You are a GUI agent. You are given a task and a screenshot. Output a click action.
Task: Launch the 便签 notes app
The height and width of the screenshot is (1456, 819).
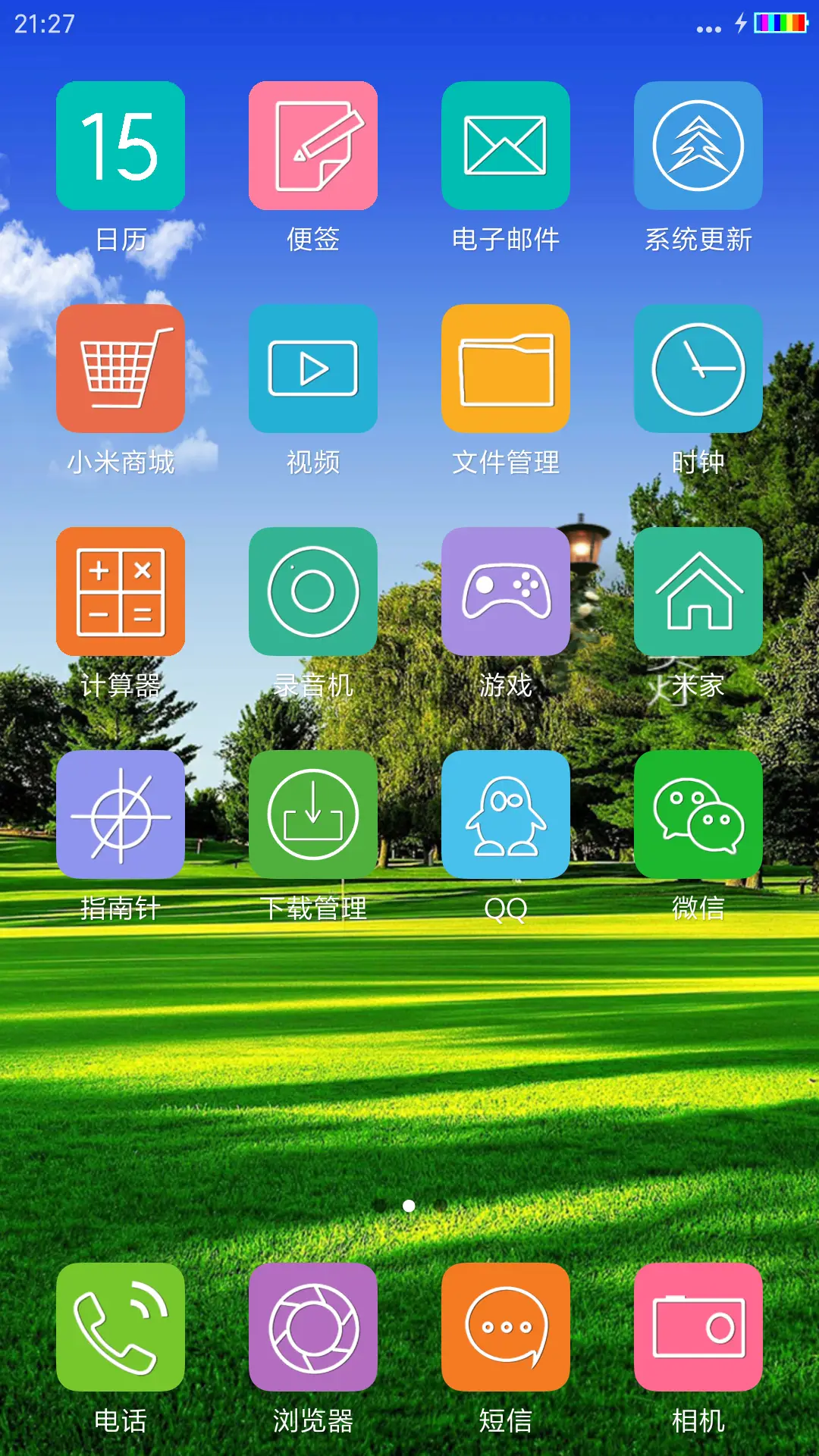[x=312, y=144]
